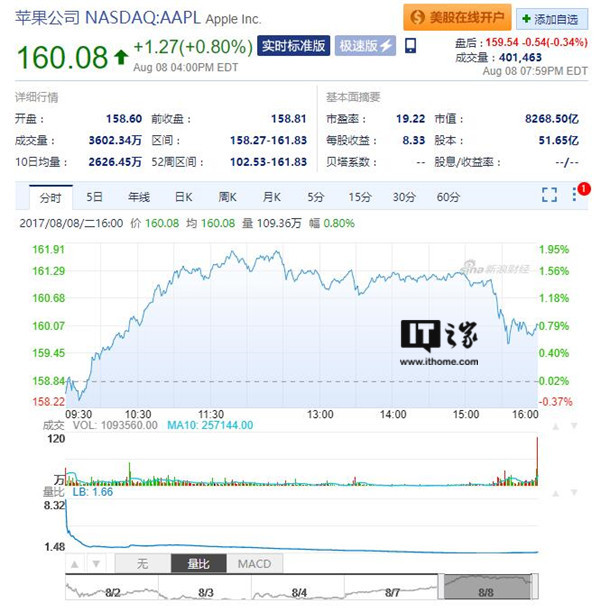Viewport: 600px width, 611px height.
Task: Switch to the 日K chart
Action: [183, 196]
